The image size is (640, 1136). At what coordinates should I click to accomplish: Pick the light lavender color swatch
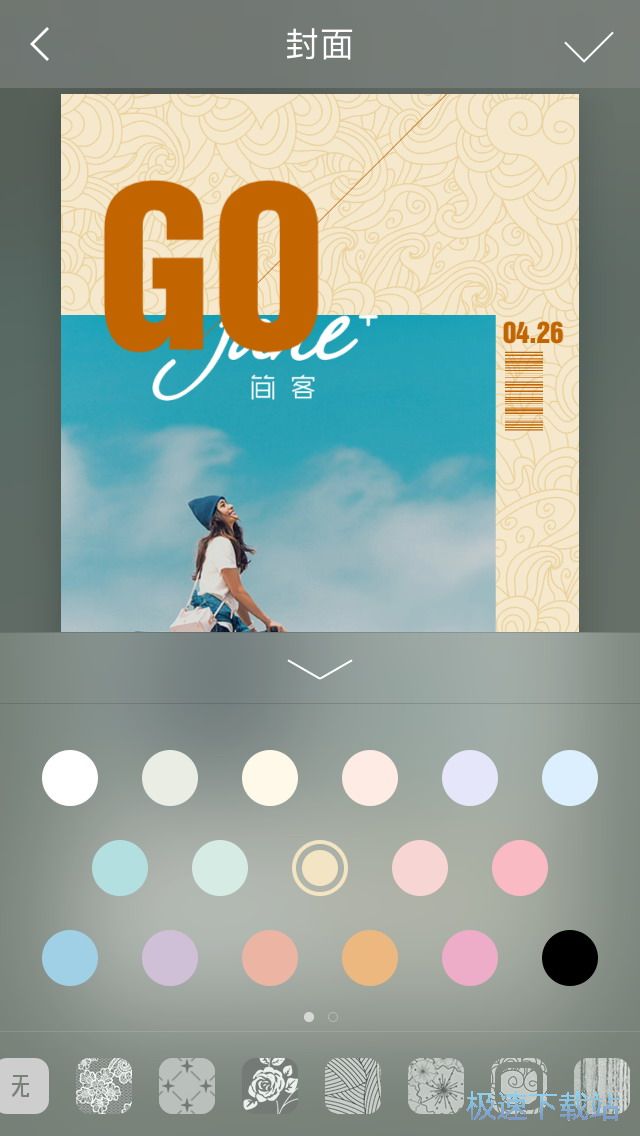[x=470, y=778]
